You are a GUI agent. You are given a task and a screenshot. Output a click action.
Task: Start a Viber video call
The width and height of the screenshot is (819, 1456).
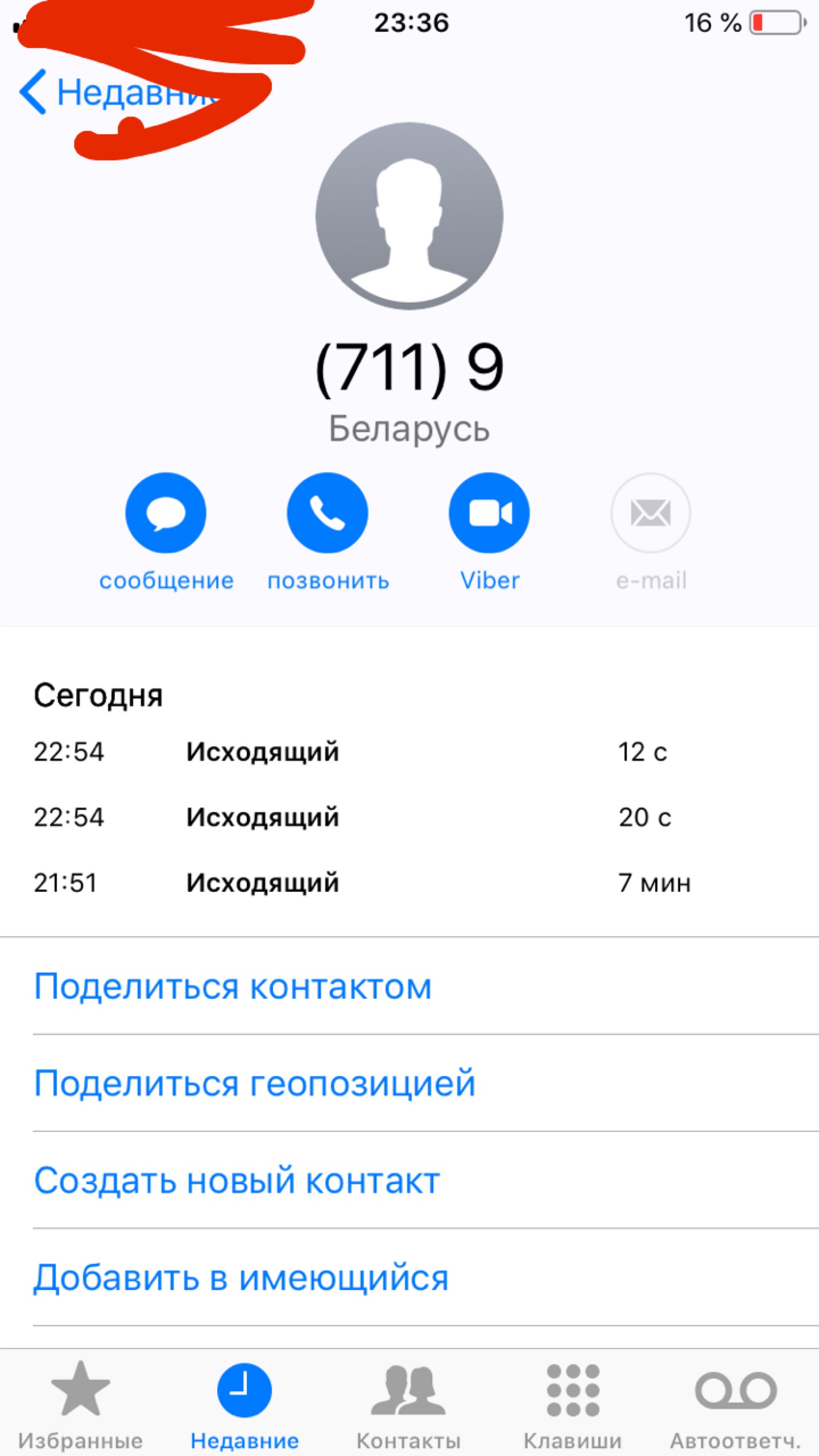pos(489,513)
